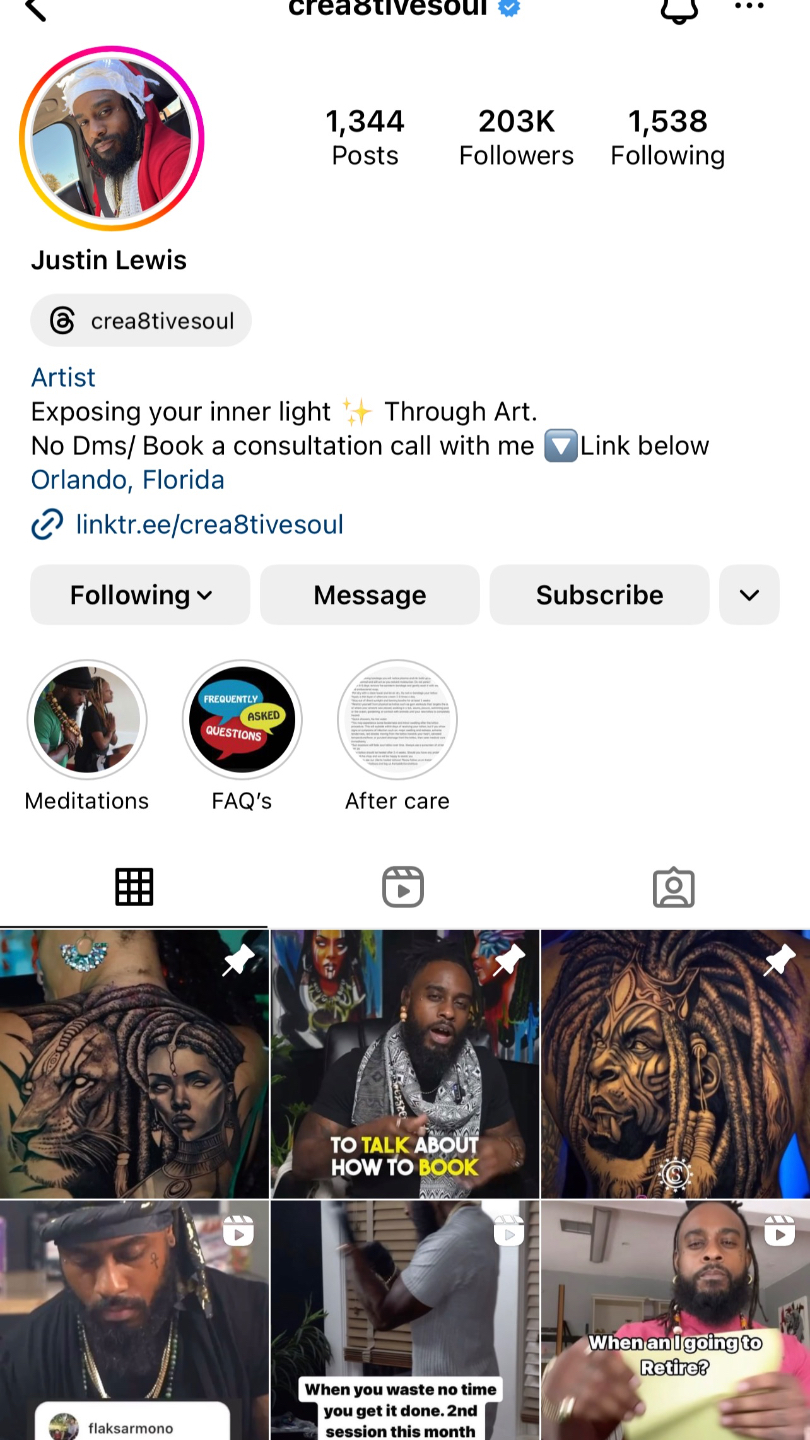Switch to the Reels tab
Viewport: 810px width, 1440px height.
click(x=403, y=887)
